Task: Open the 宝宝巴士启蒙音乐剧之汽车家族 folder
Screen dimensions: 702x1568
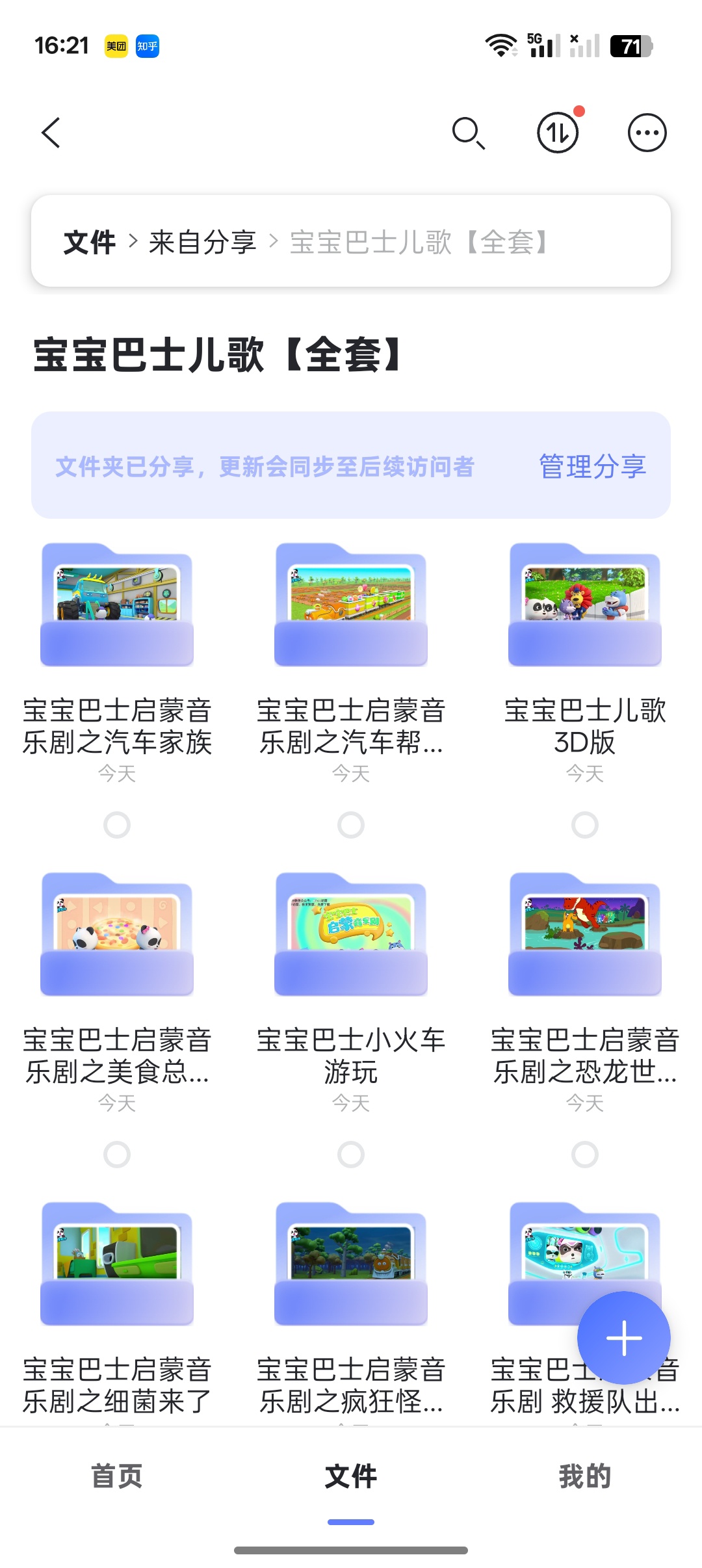Action: pyautogui.click(x=116, y=608)
